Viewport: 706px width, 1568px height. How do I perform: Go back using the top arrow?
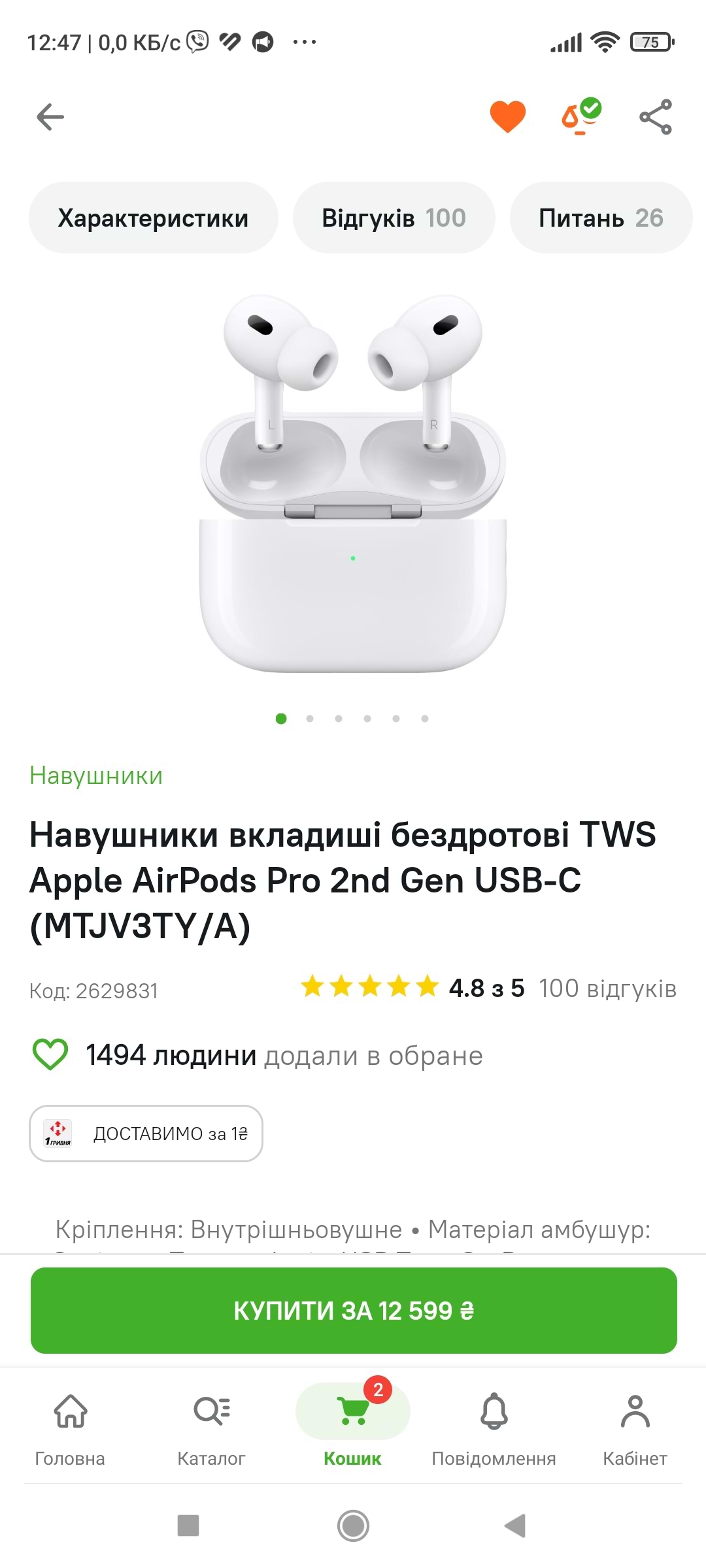click(50, 118)
